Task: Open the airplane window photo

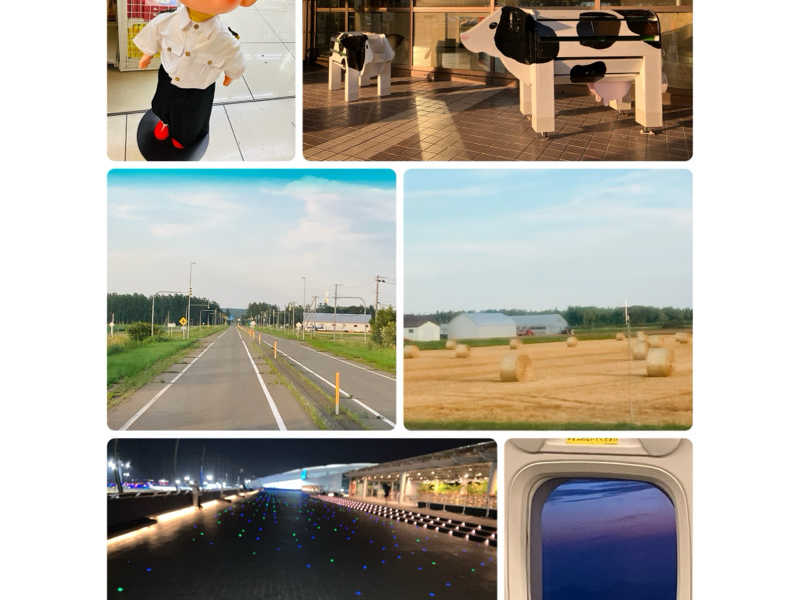Action: [x=597, y=519]
